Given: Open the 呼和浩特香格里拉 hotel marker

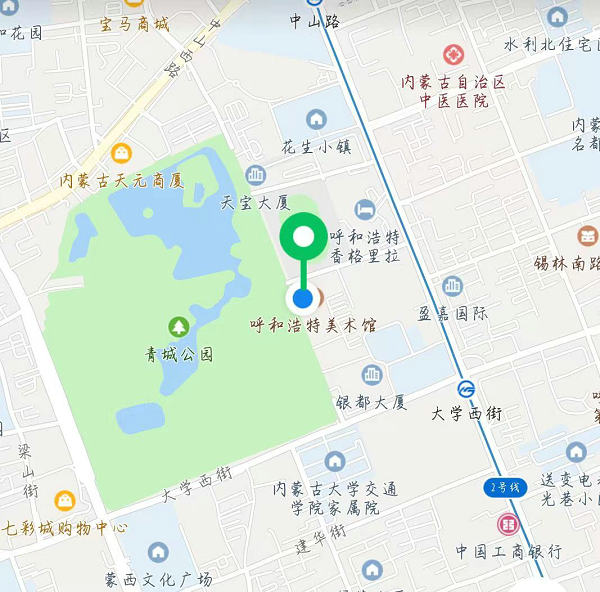Looking at the screenshot, I should coord(365,209).
